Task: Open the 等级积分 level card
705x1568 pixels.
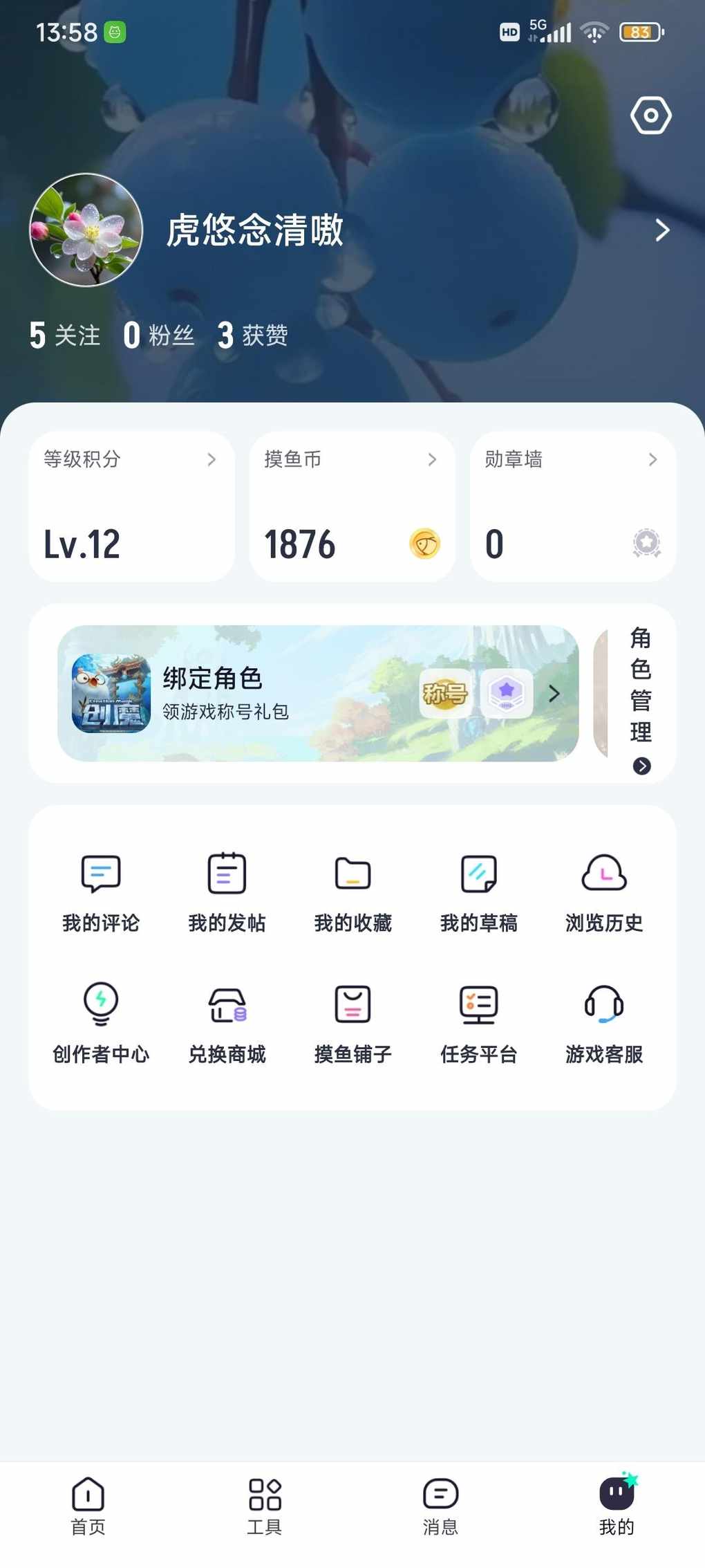Action: point(131,506)
